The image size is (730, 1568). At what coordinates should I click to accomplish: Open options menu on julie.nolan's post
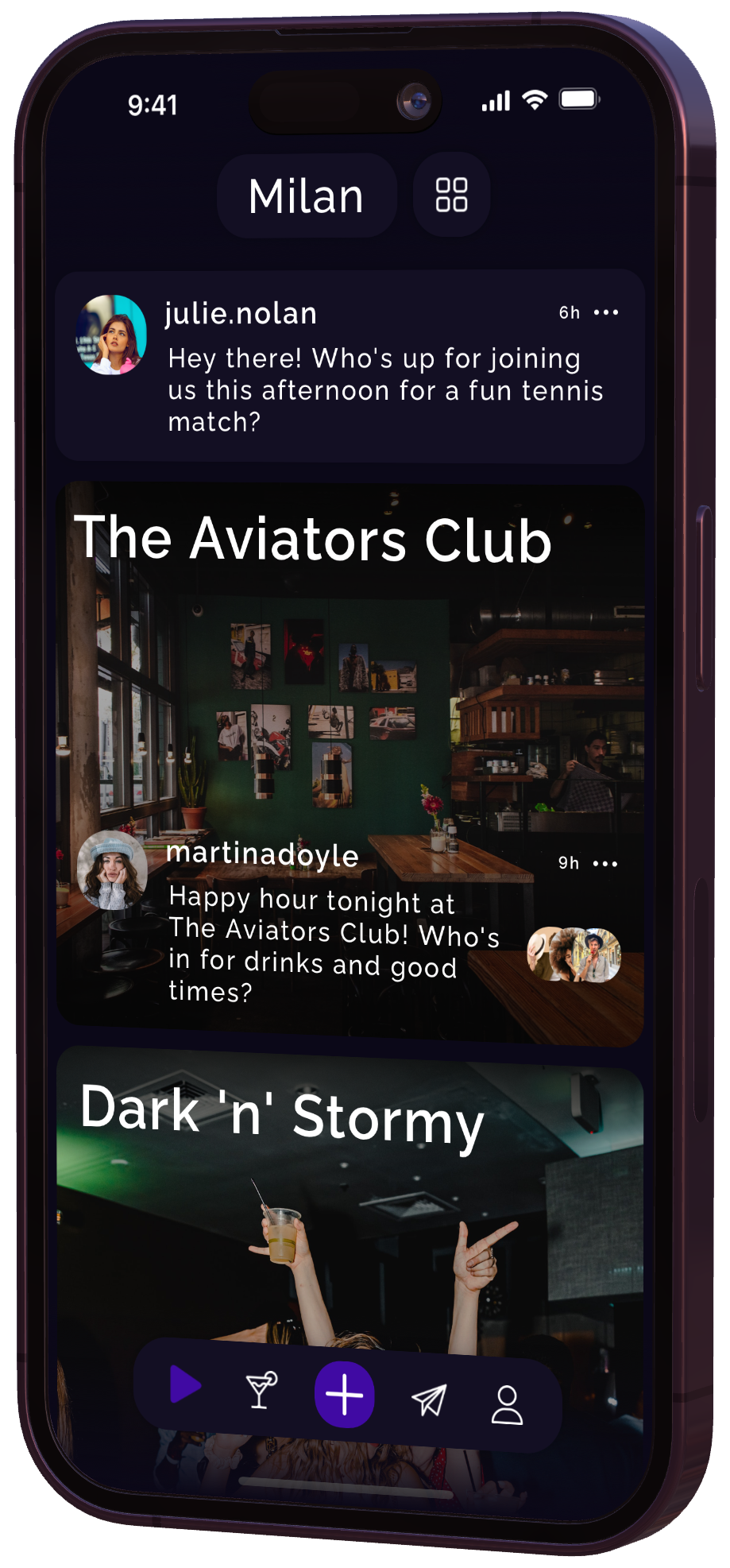coord(606,312)
